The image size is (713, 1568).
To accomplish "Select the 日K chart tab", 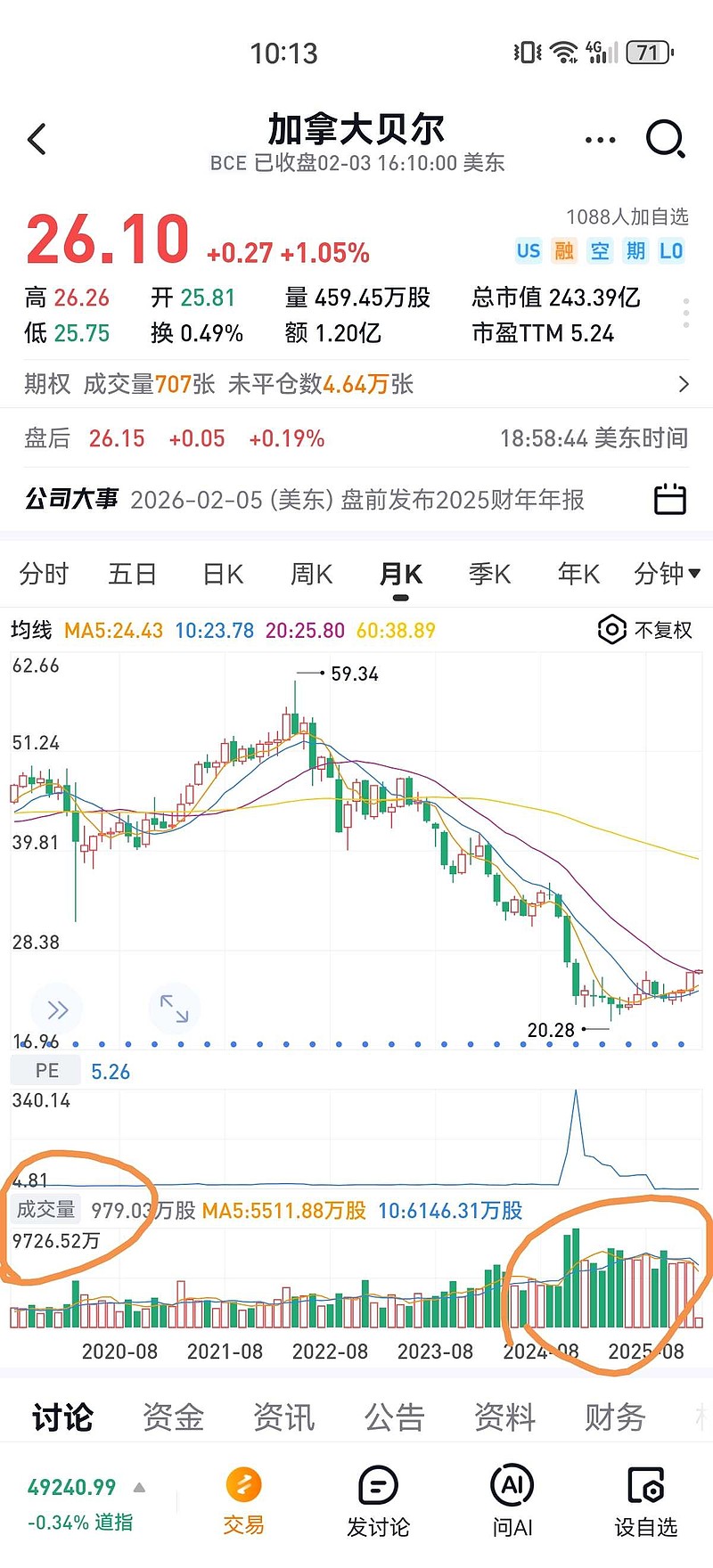I will [223, 575].
